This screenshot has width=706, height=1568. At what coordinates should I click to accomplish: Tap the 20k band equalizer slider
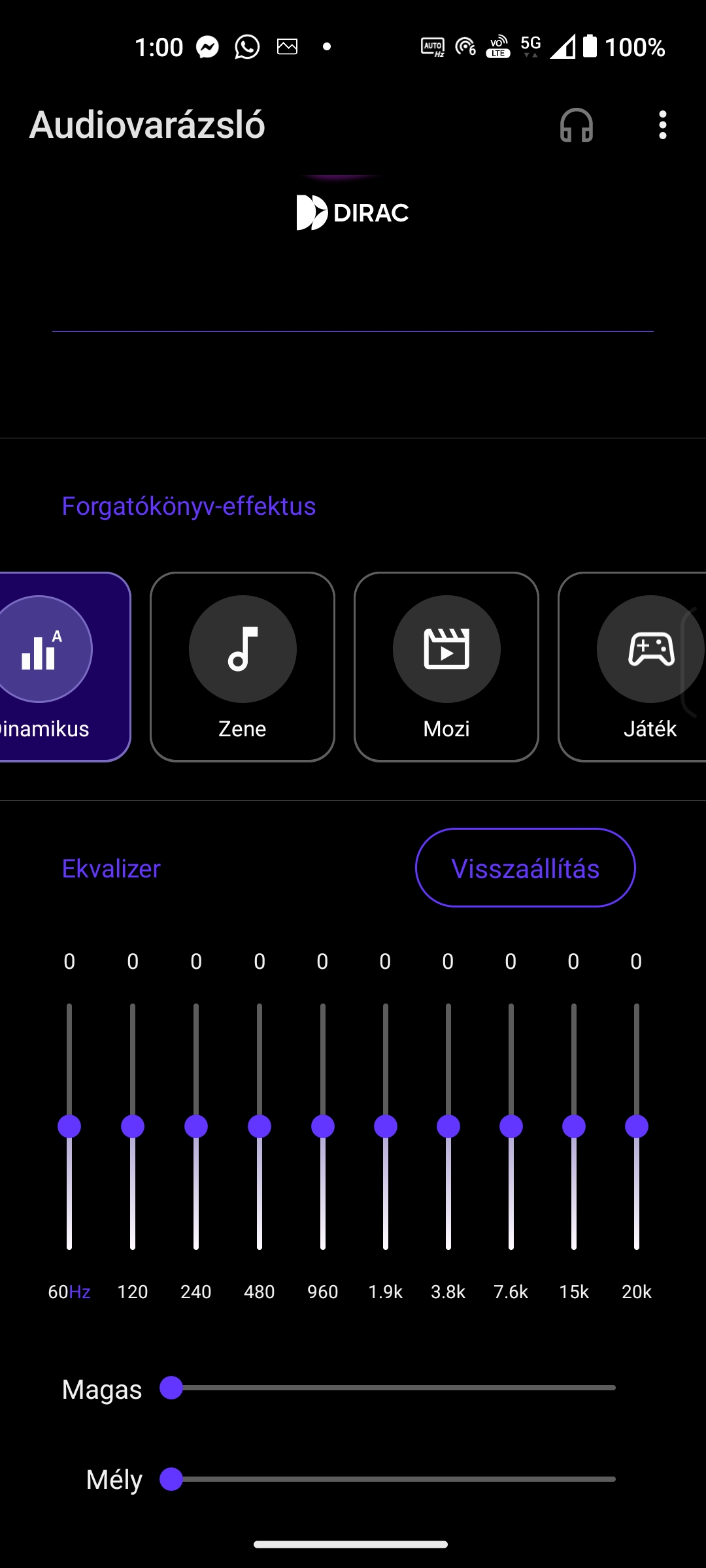(637, 1126)
